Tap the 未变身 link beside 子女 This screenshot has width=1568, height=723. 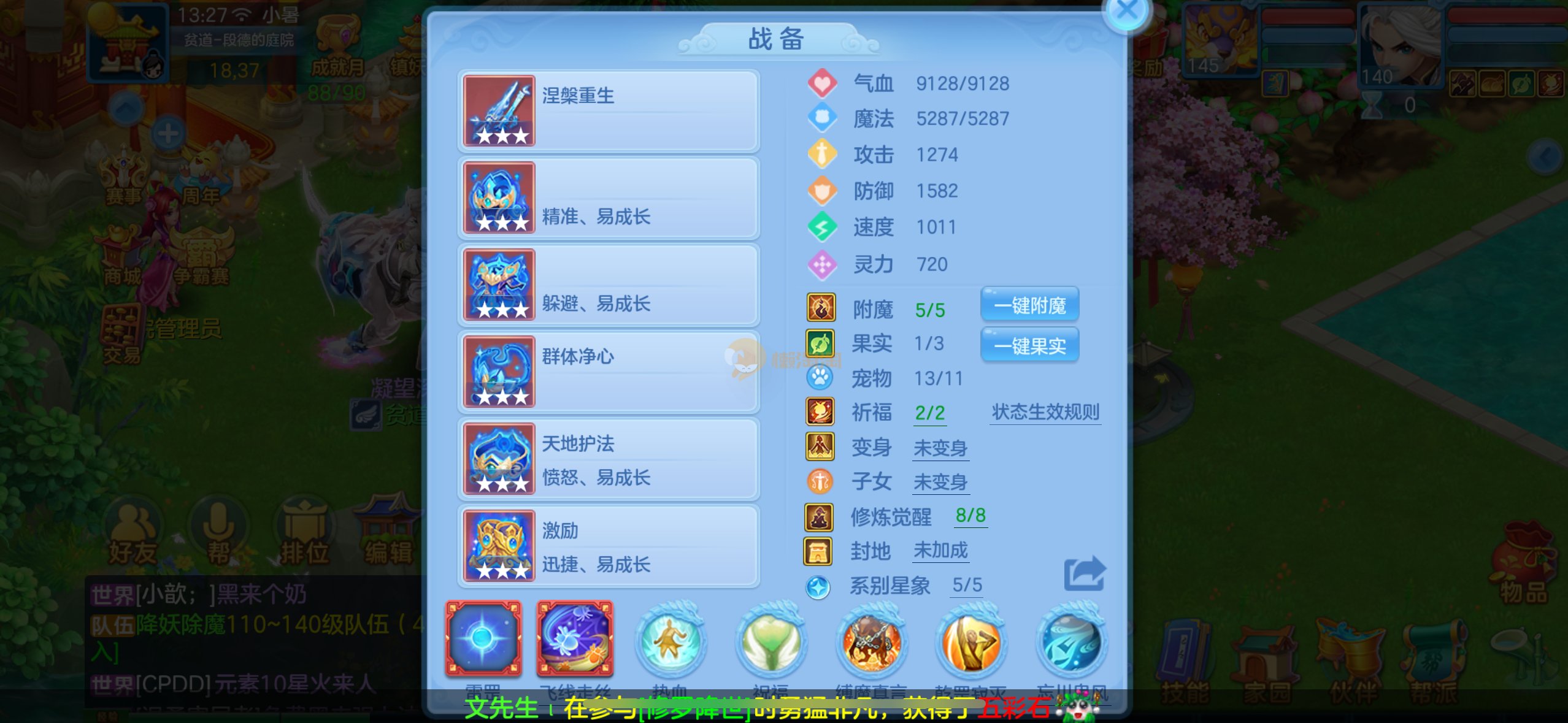[940, 483]
